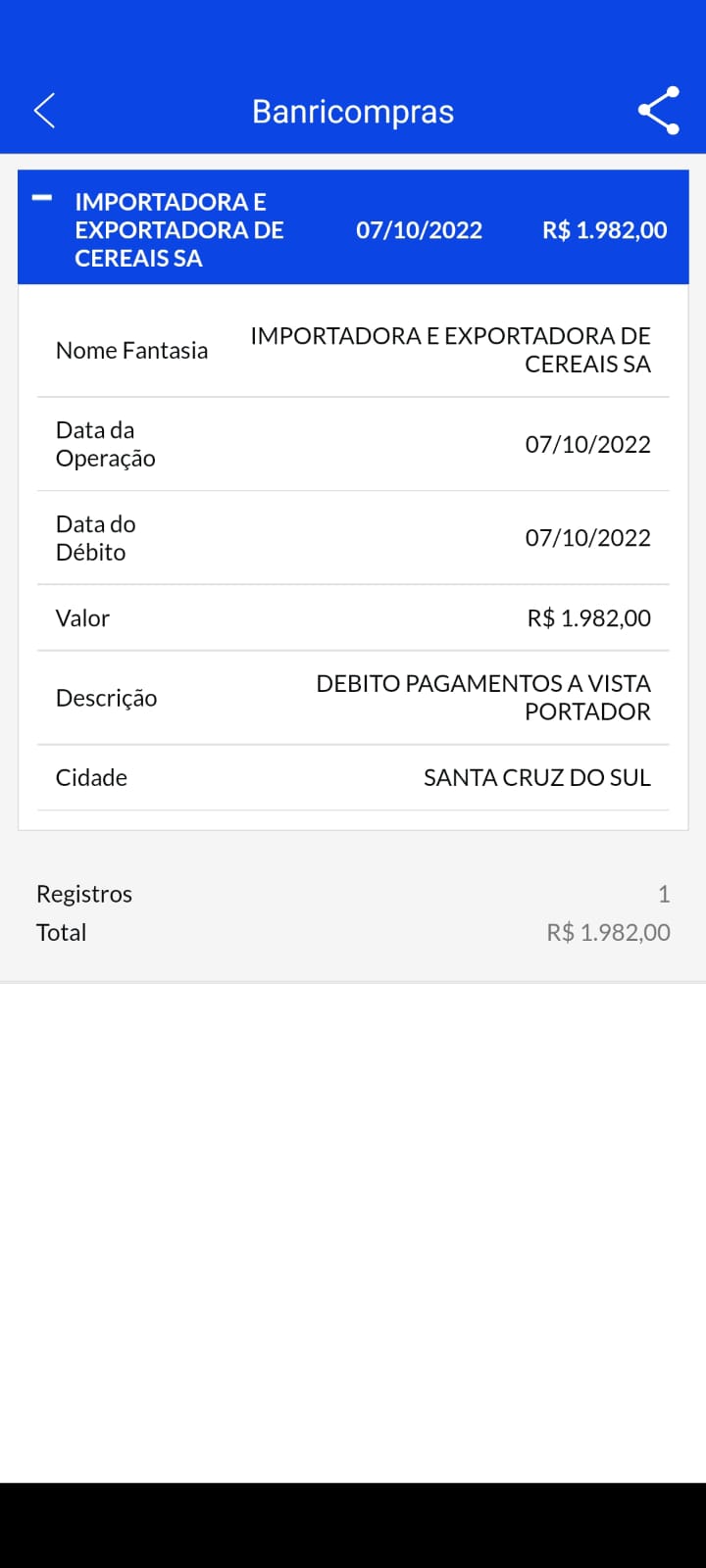Go back from the Banricompras screen
Viewport: 706px width, 1568px height.
tap(44, 111)
